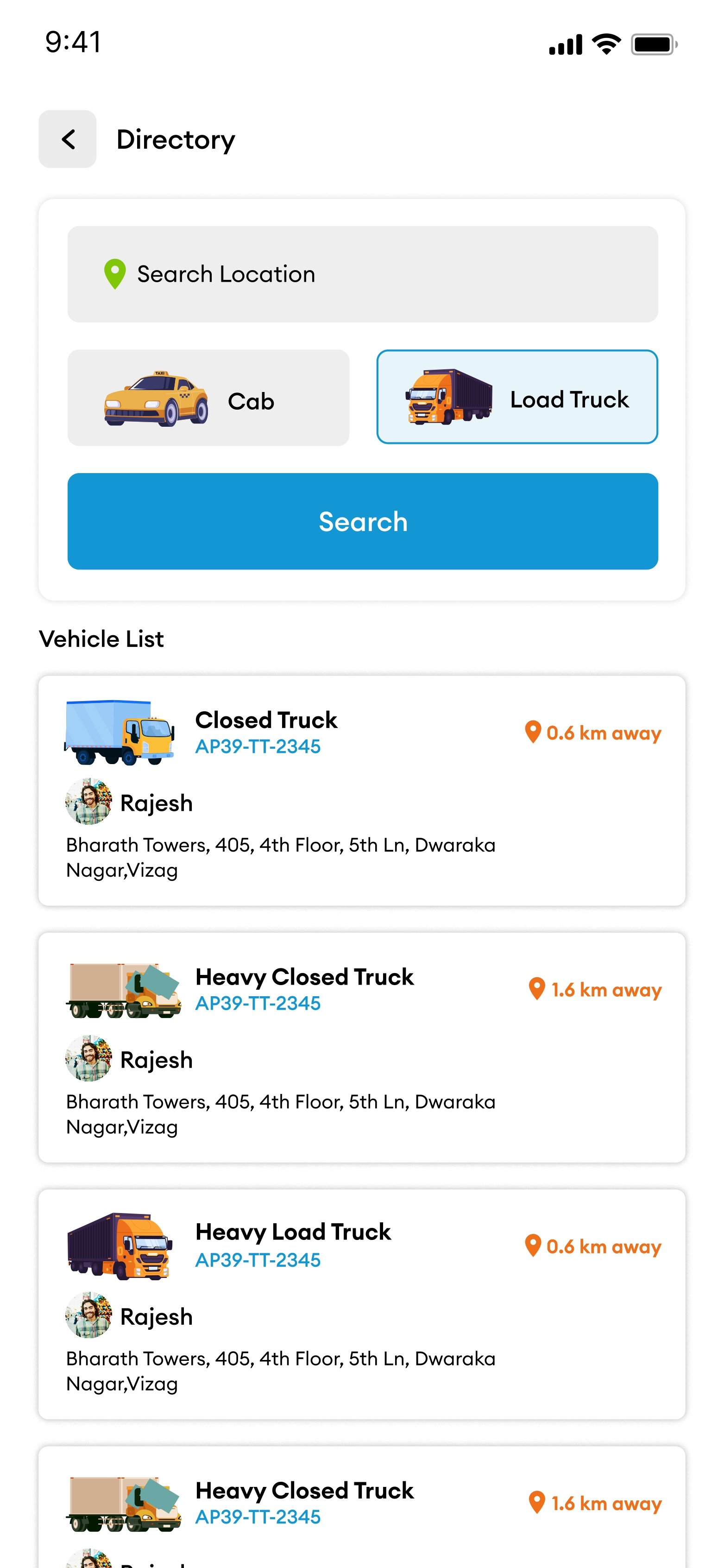This screenshot has height=1568, width=724.
Task: Select the Load Truck vehicle type
Action: tap(516, 397)
